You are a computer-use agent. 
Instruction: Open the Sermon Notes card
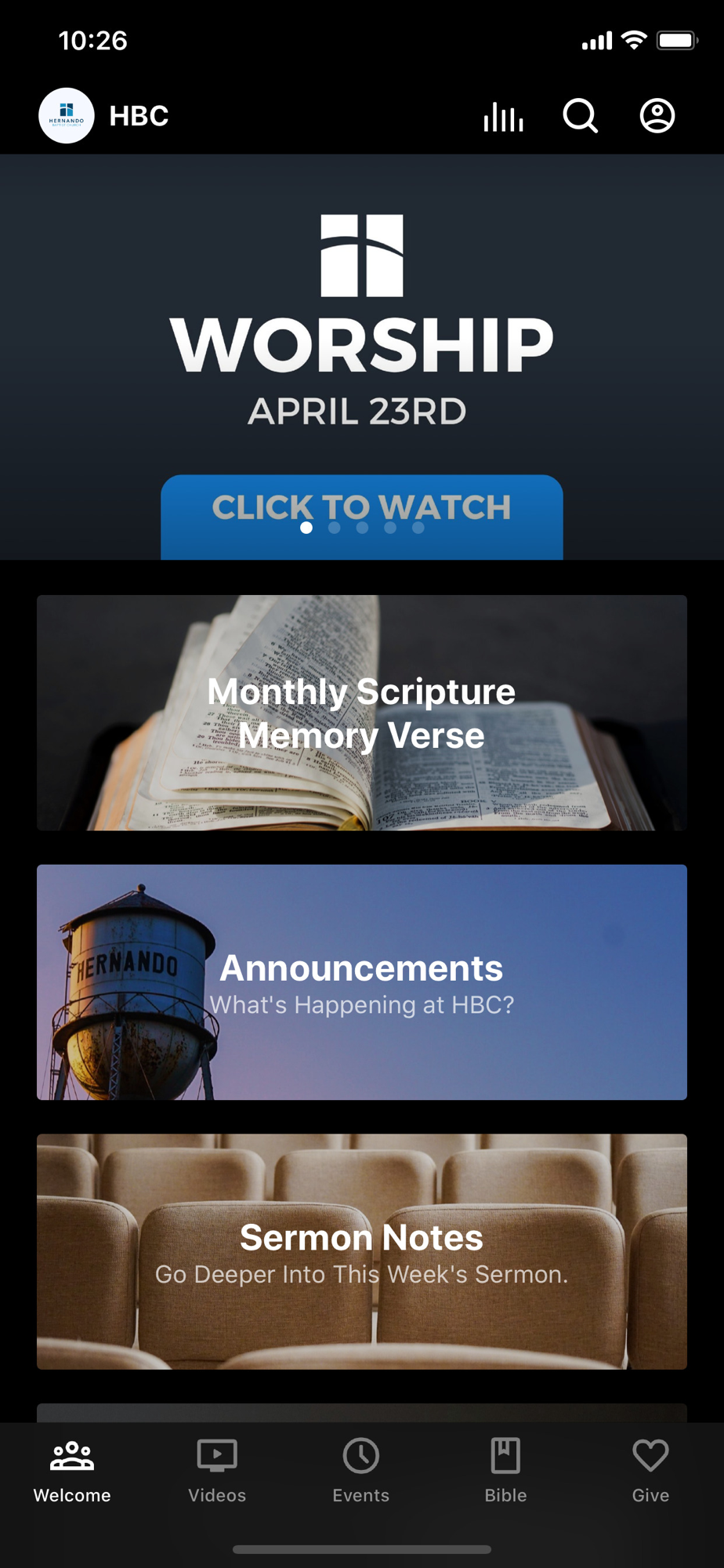tap(362, 1251)
